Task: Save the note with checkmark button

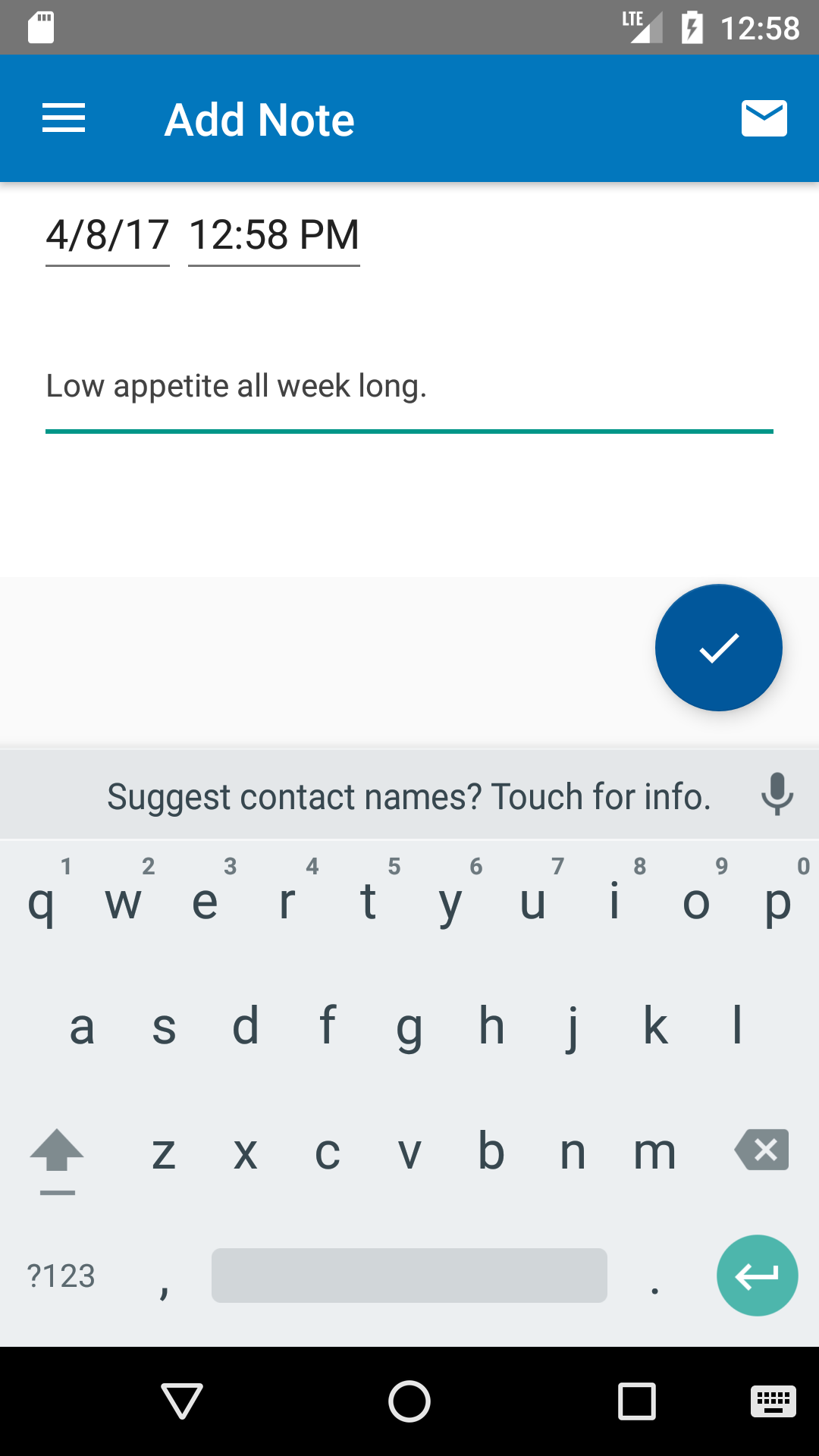Action: [x=718, y=648]
